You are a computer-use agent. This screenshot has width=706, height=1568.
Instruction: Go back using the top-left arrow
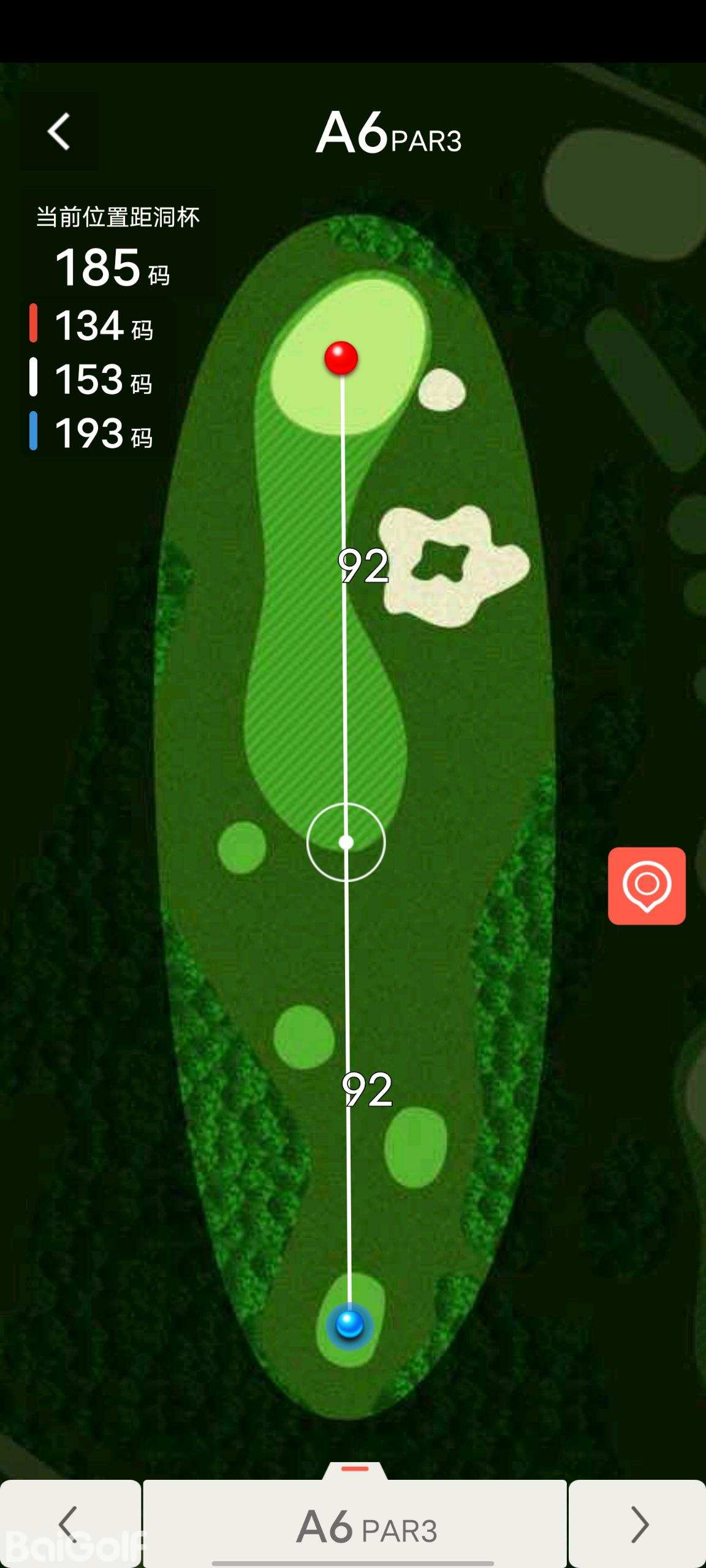(59, 132)
